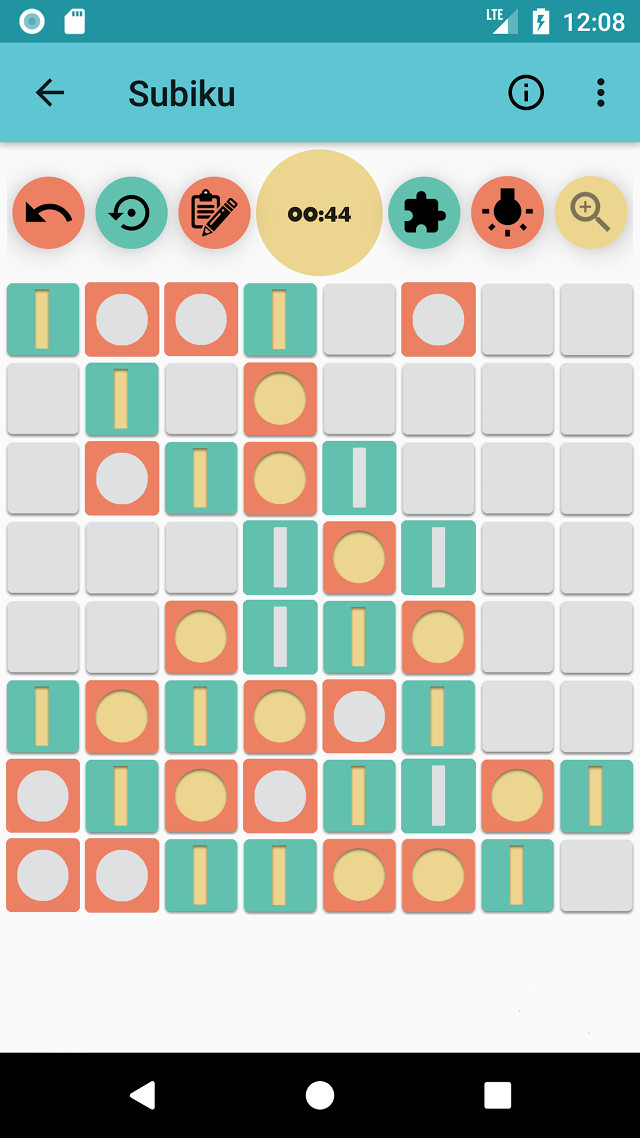Open the overflow menu

(x=600, y=93)
